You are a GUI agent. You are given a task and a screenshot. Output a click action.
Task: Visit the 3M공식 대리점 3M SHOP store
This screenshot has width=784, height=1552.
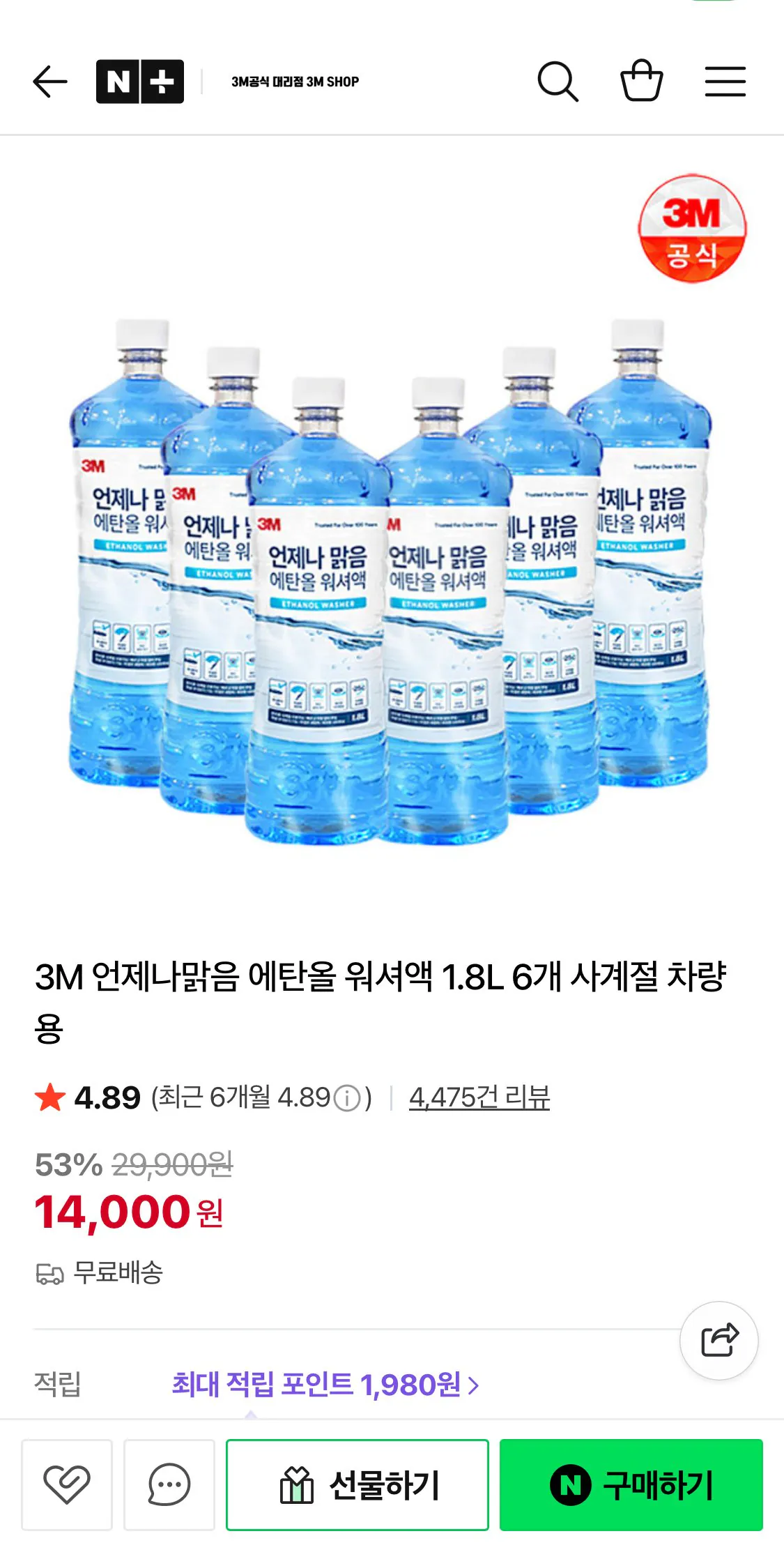tap(295, 82)
